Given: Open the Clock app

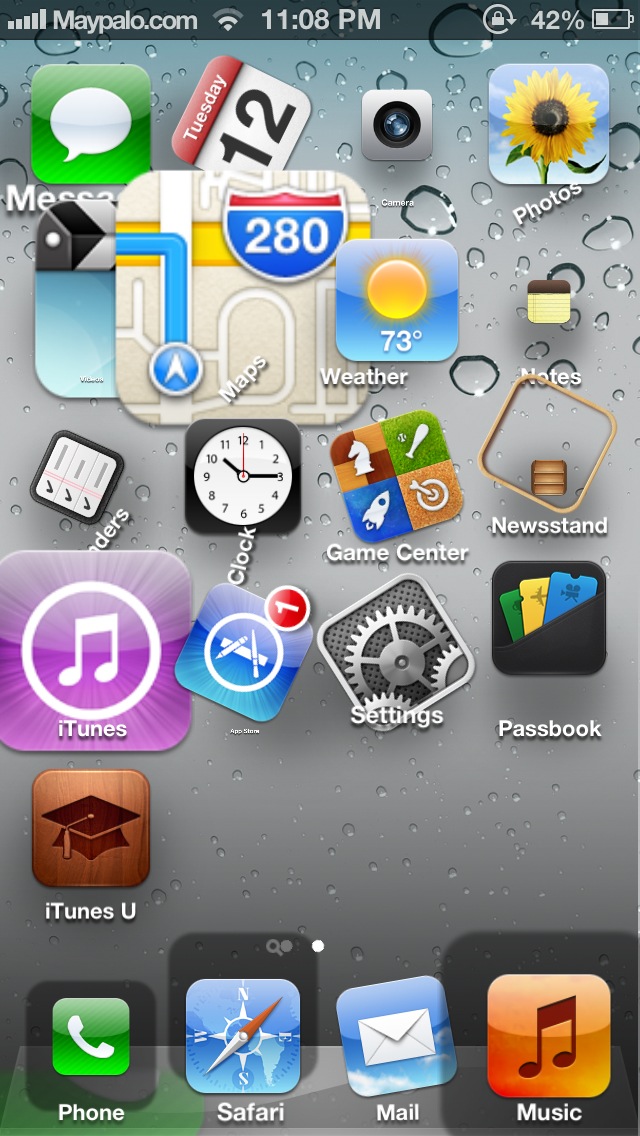Looking at the screenshot, I should click(243, 477).
